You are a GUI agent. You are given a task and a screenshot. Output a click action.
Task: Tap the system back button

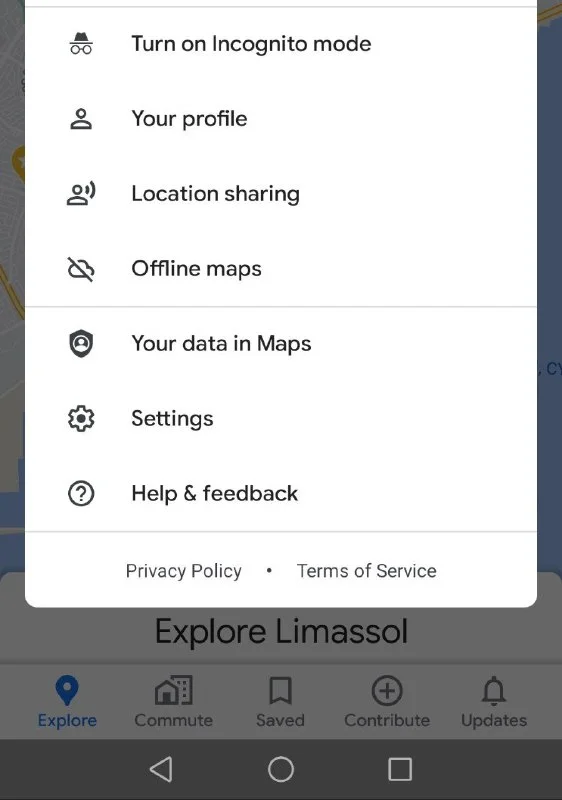tap(161, 769)
